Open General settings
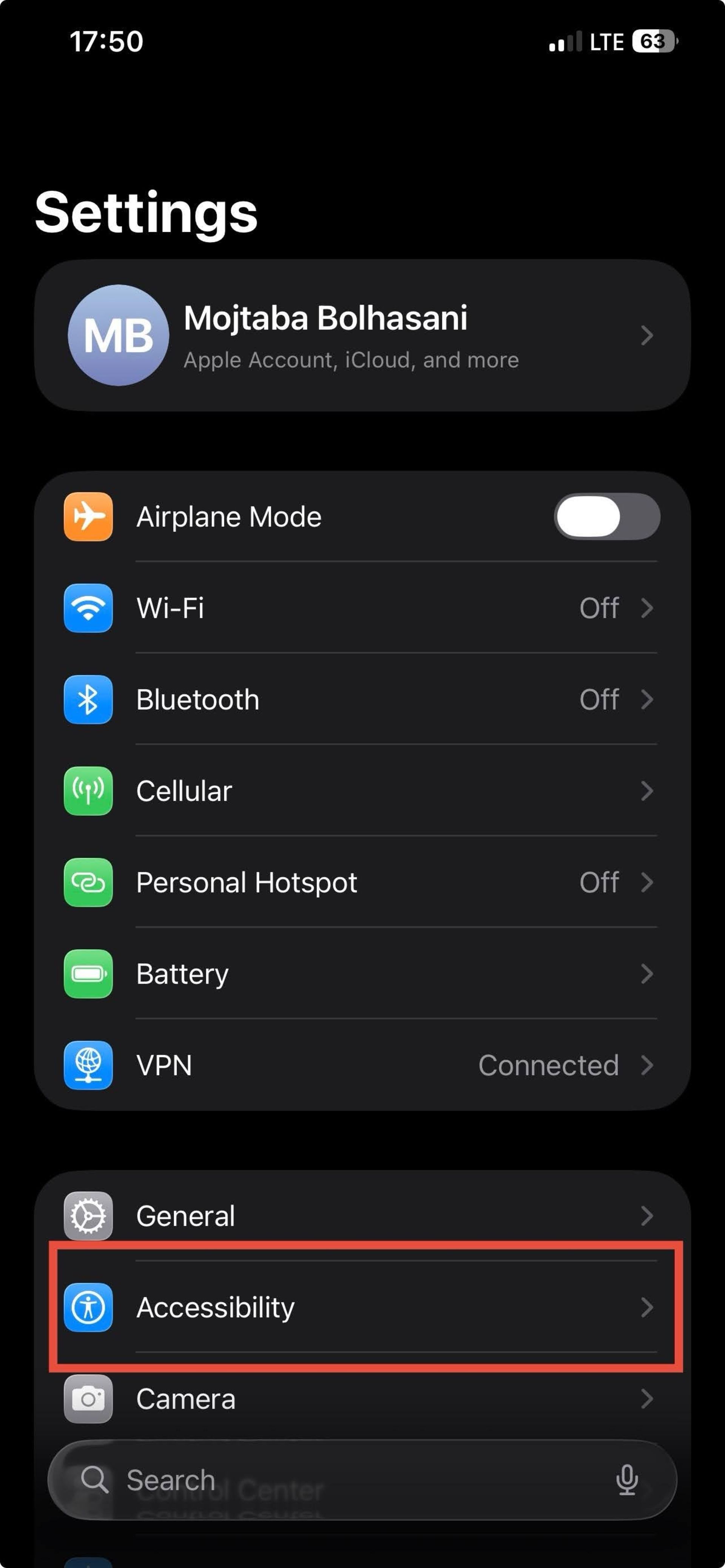Screen dimensions: 725x1568 pos(362,1215)
